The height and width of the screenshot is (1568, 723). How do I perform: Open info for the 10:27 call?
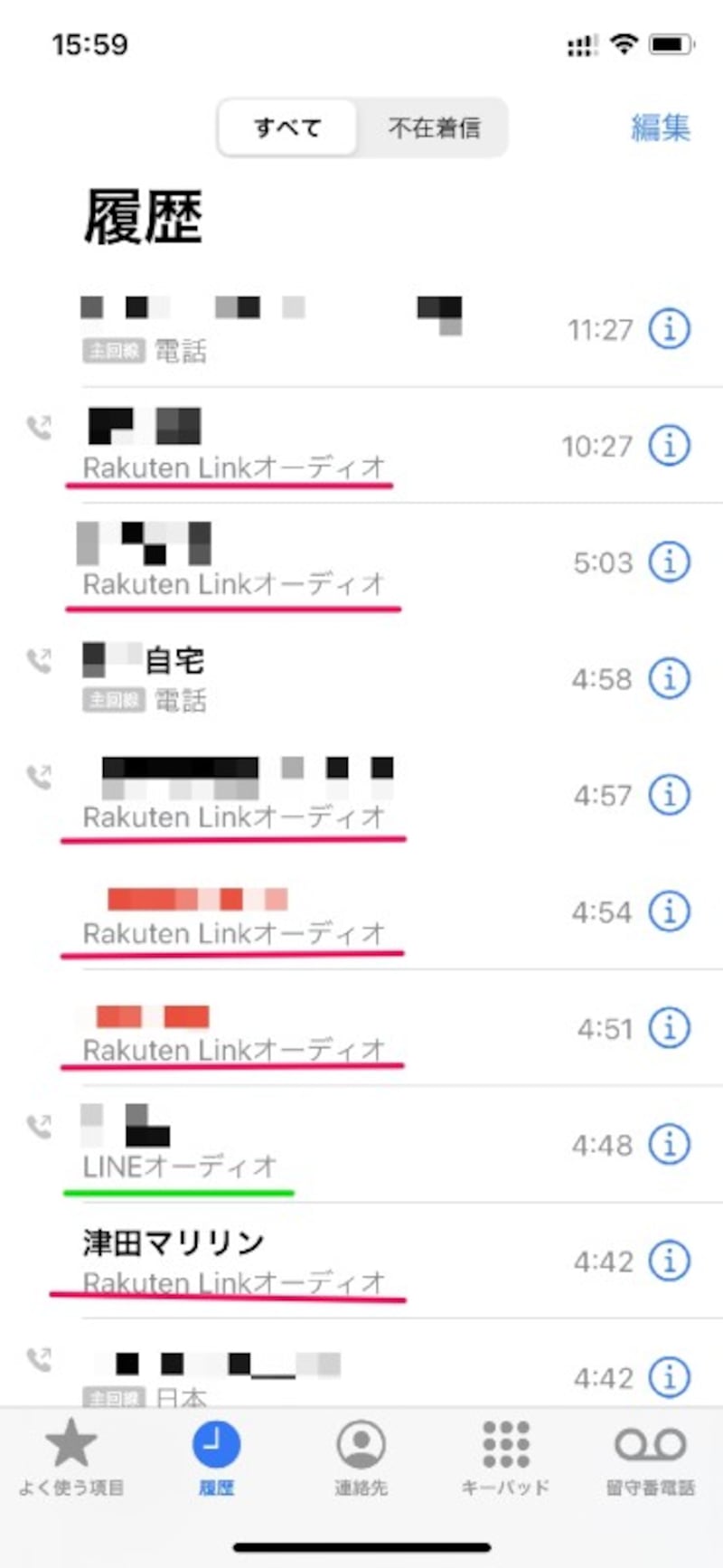click(x=669, y=446)
